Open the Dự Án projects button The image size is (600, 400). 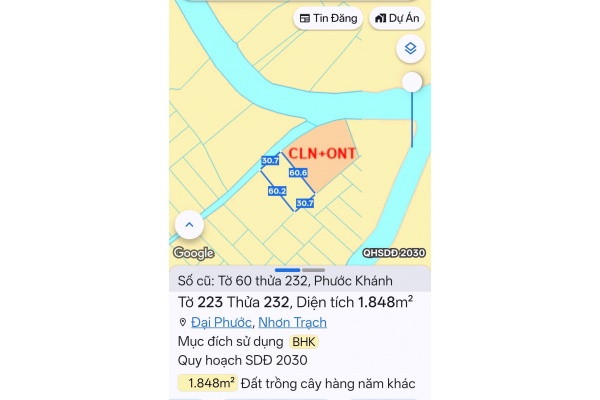point(397,18)
